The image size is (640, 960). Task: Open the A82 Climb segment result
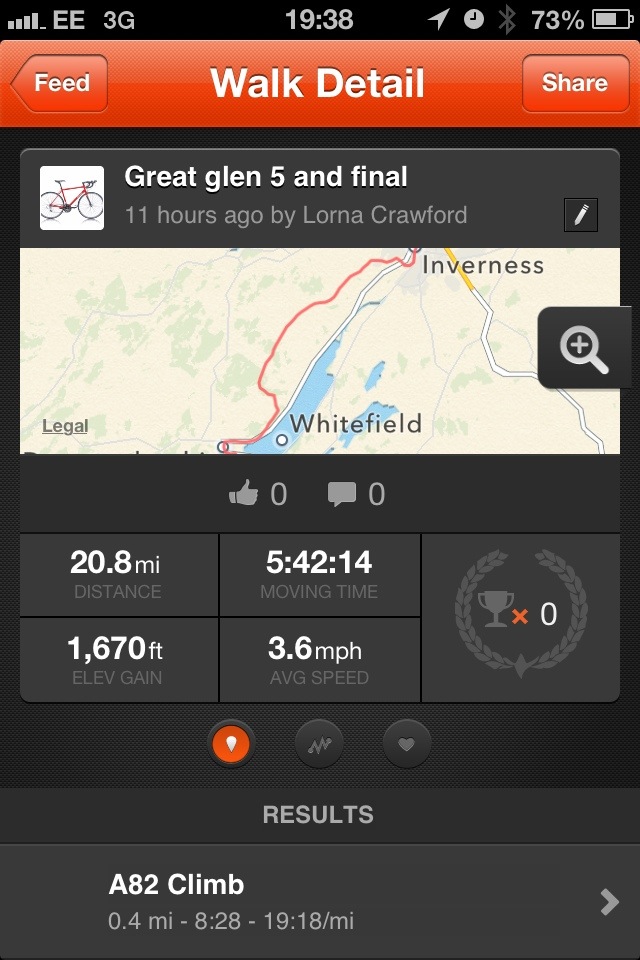320,902
